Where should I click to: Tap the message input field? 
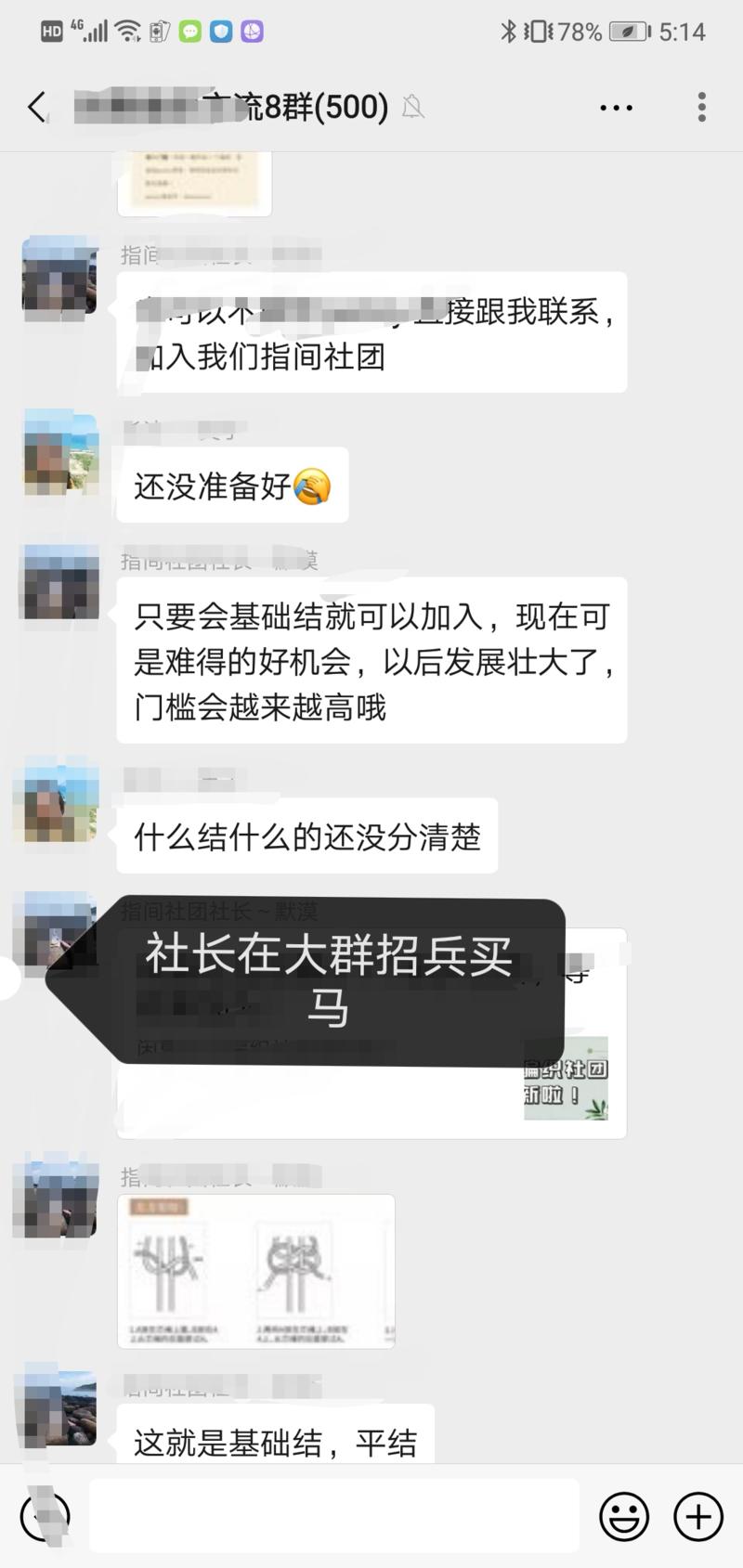[x=334, y=1515]
